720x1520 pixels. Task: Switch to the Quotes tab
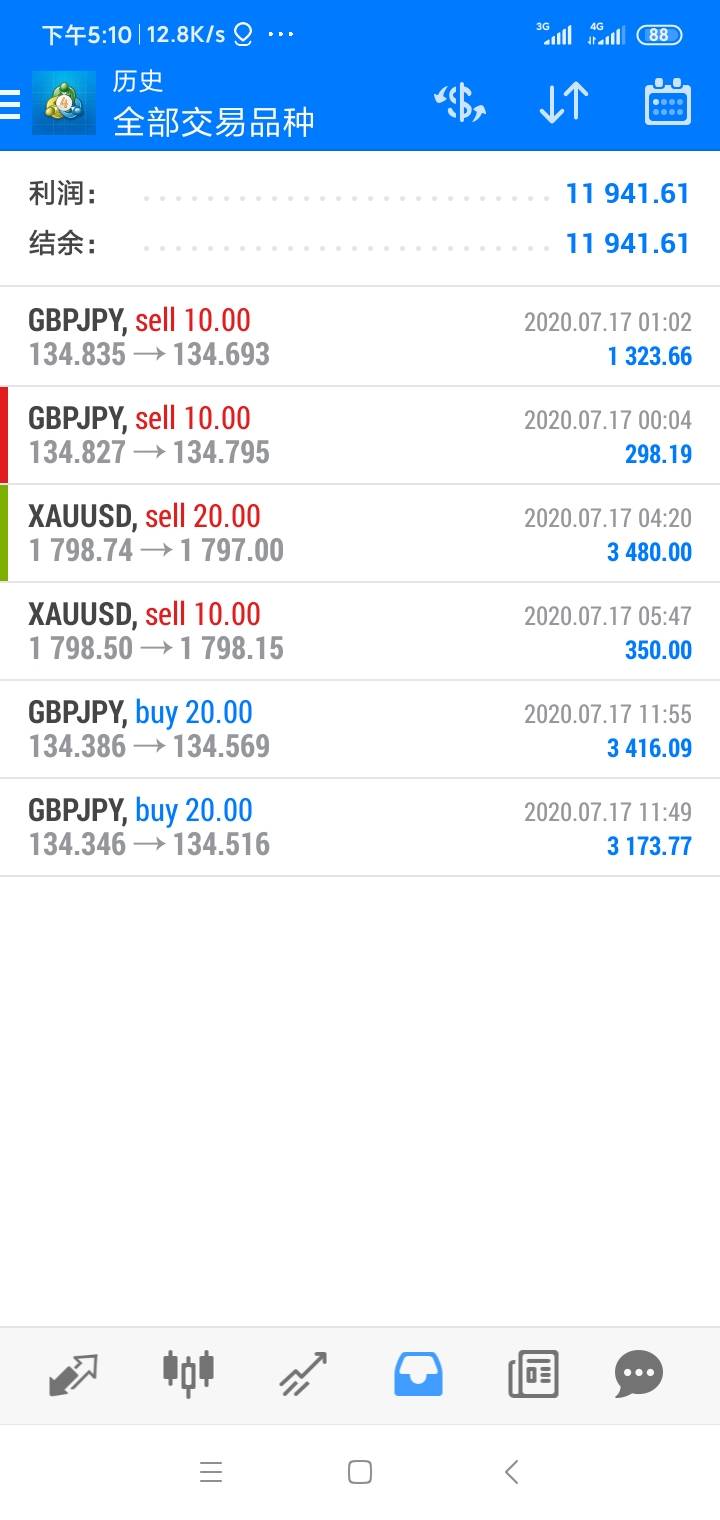(x=73, y=1374)
